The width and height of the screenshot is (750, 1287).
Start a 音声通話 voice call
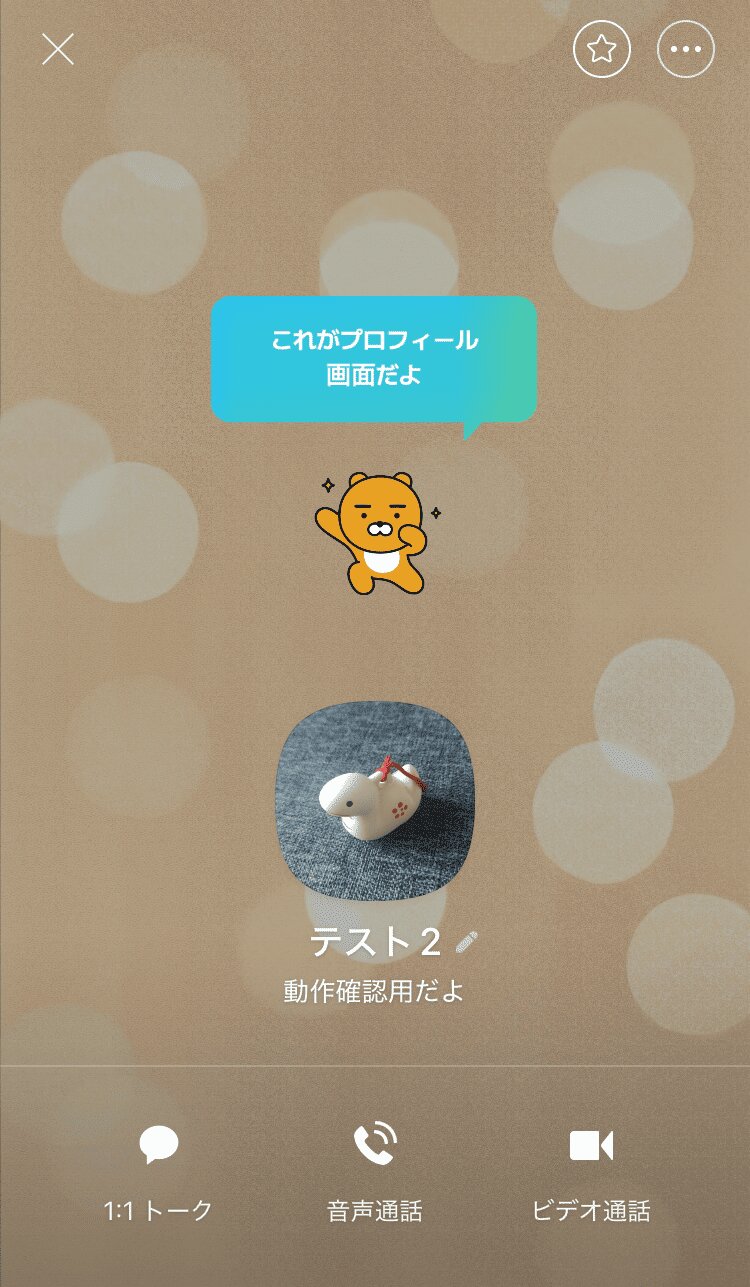375,1173
